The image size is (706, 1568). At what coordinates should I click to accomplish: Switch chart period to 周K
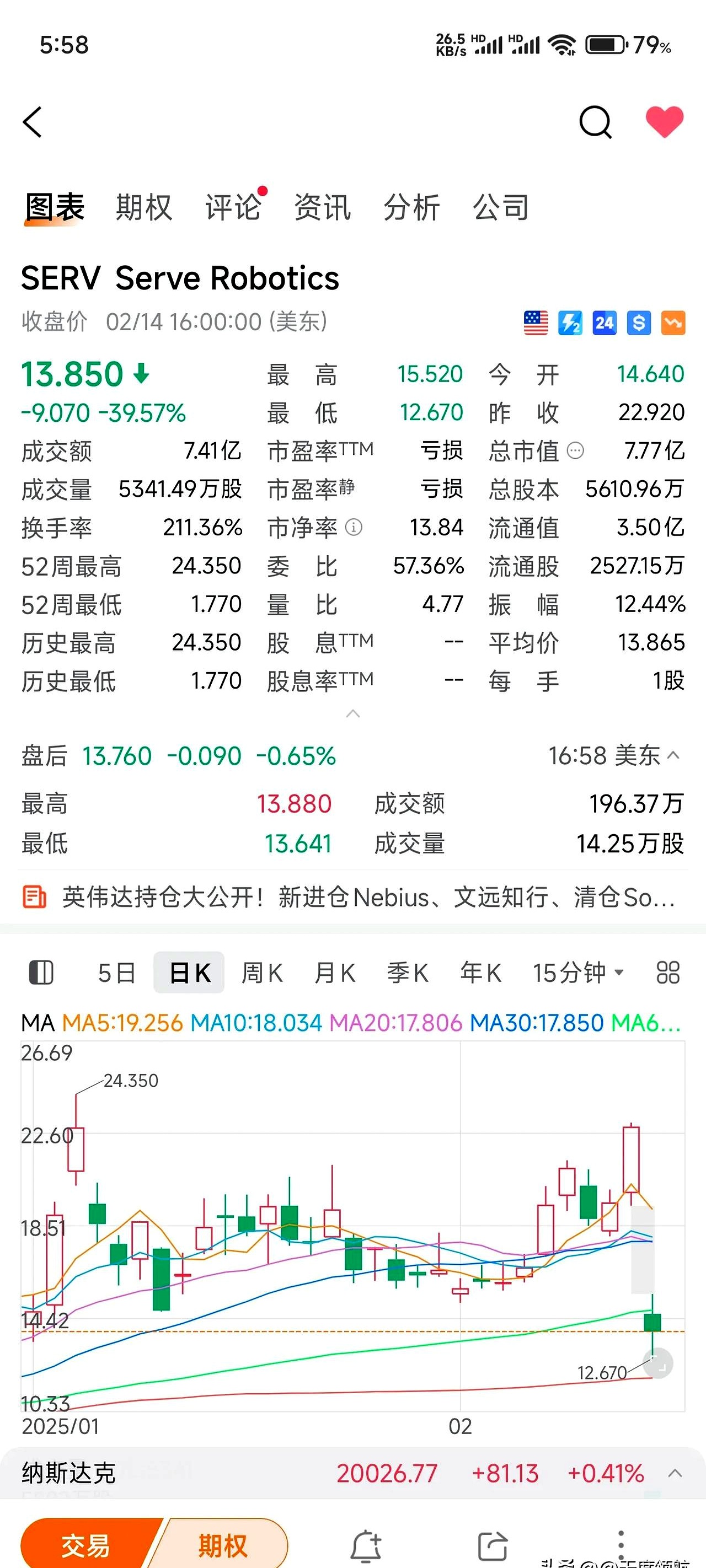pyautogui.click(x=262, y=972)
